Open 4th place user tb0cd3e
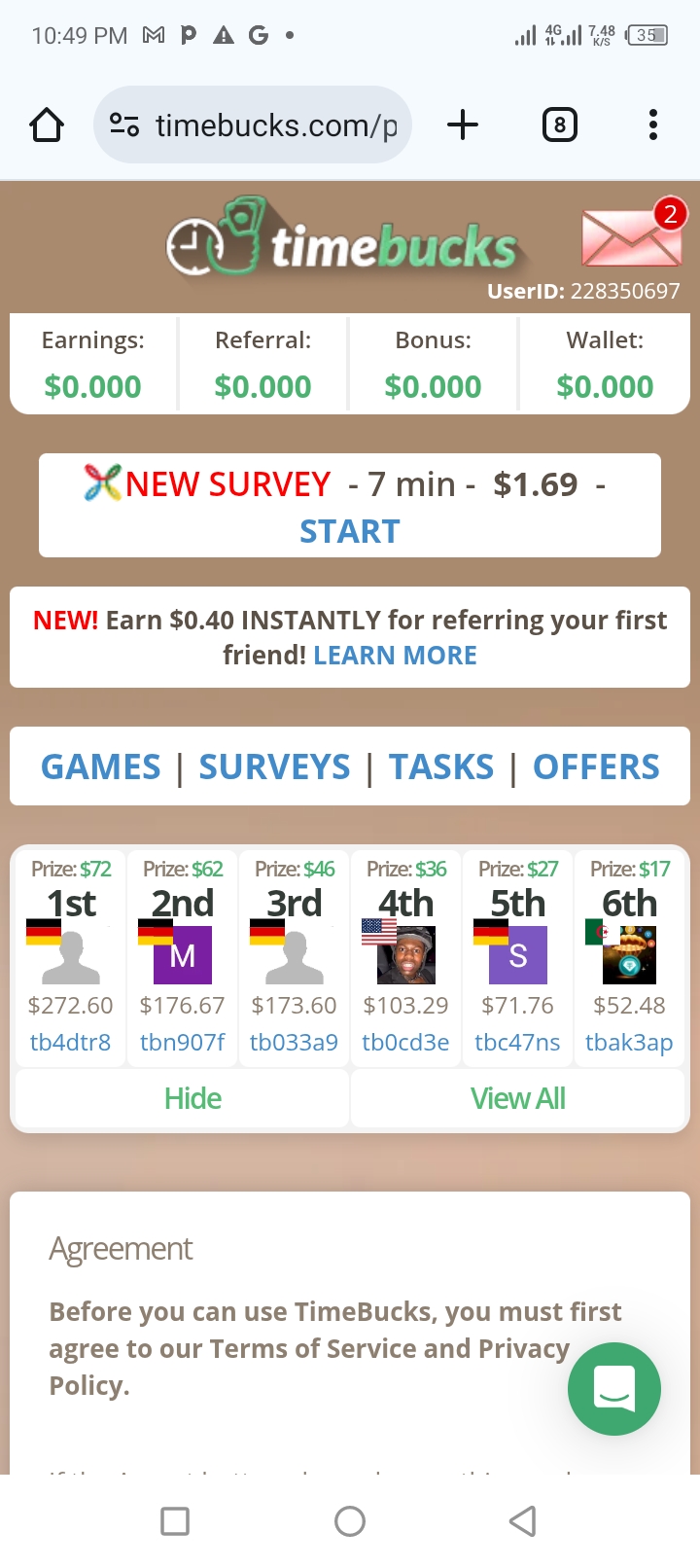This screenshot has width=700, height=1568. (x=405, y=1043)
